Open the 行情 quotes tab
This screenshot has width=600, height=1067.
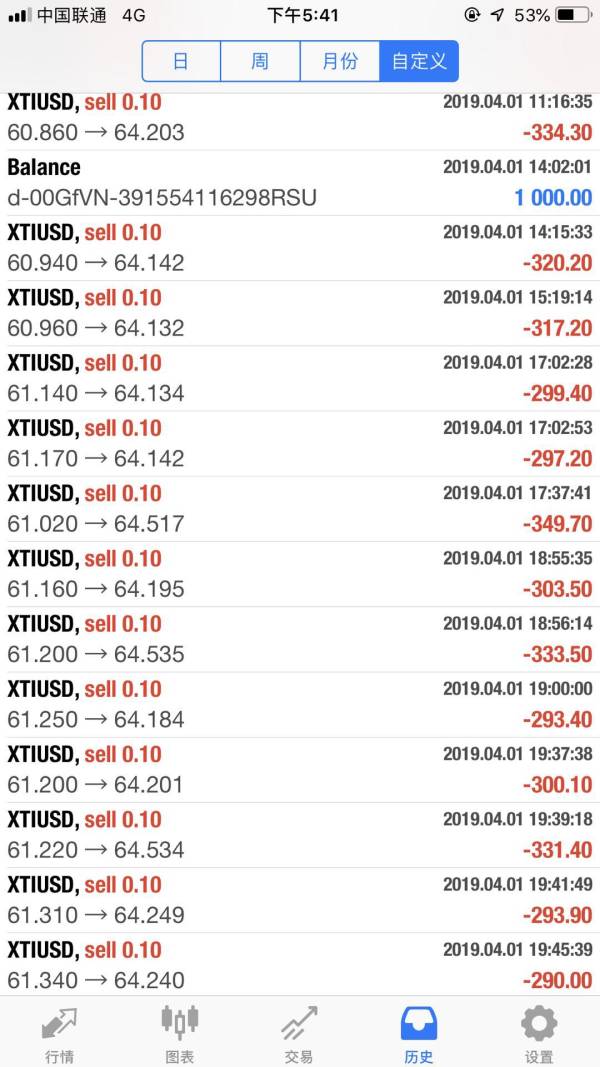click(x=60, y=1033)
